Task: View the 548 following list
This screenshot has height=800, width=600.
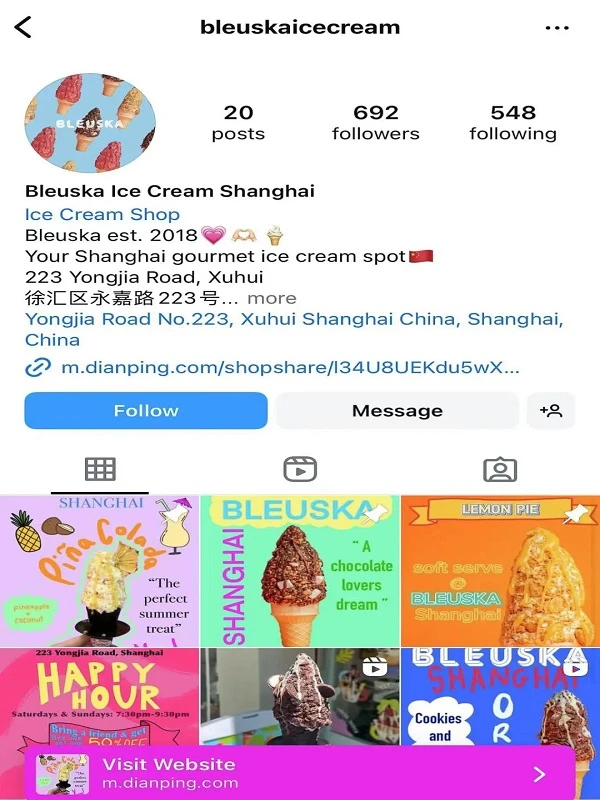Action: coord(513,122)
